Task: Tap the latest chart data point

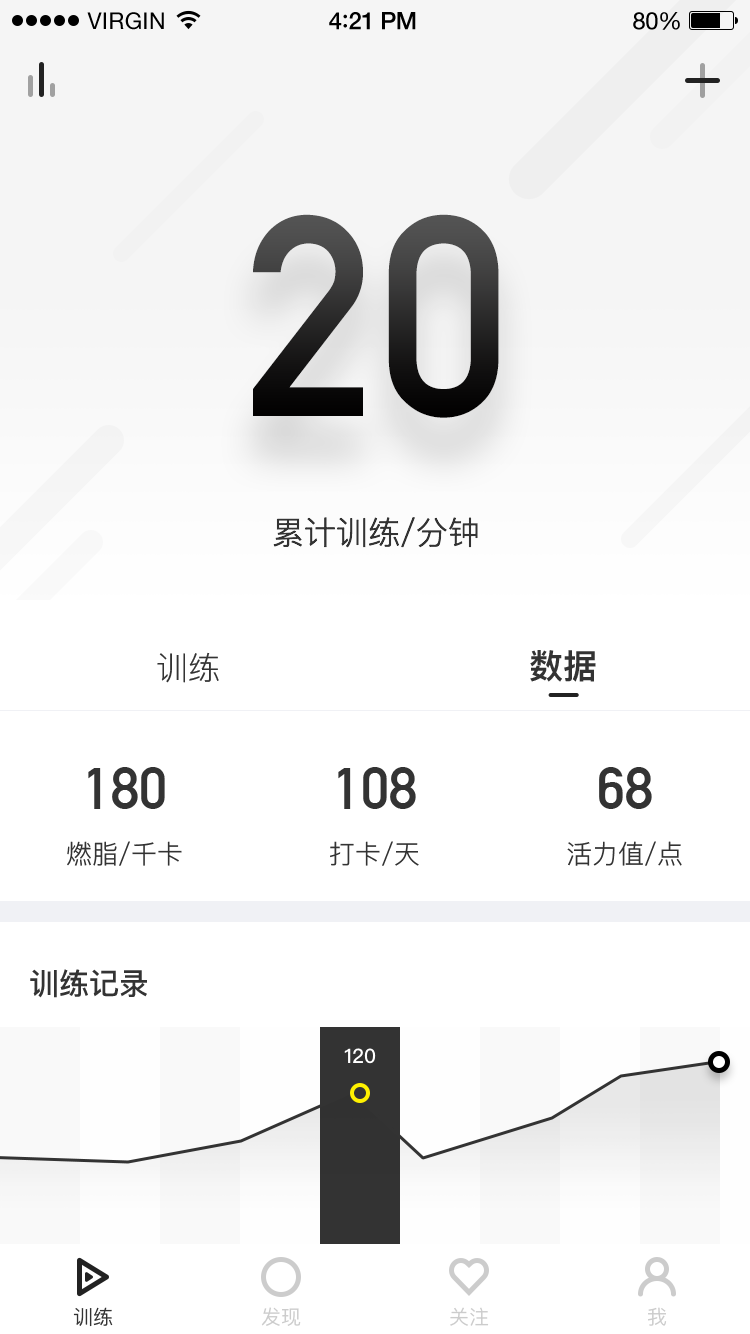Action: click(x=718, y=1062)
